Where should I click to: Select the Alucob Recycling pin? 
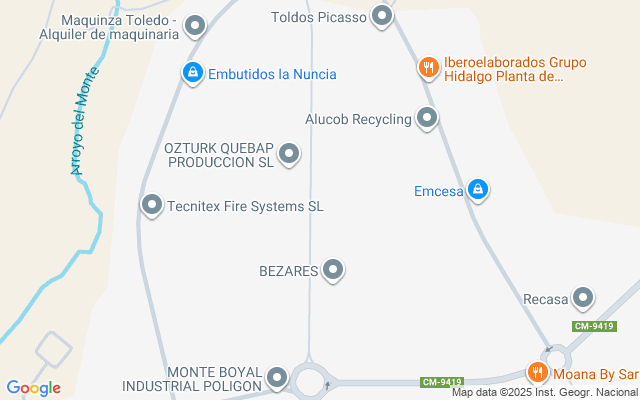(x=428, y=119)
